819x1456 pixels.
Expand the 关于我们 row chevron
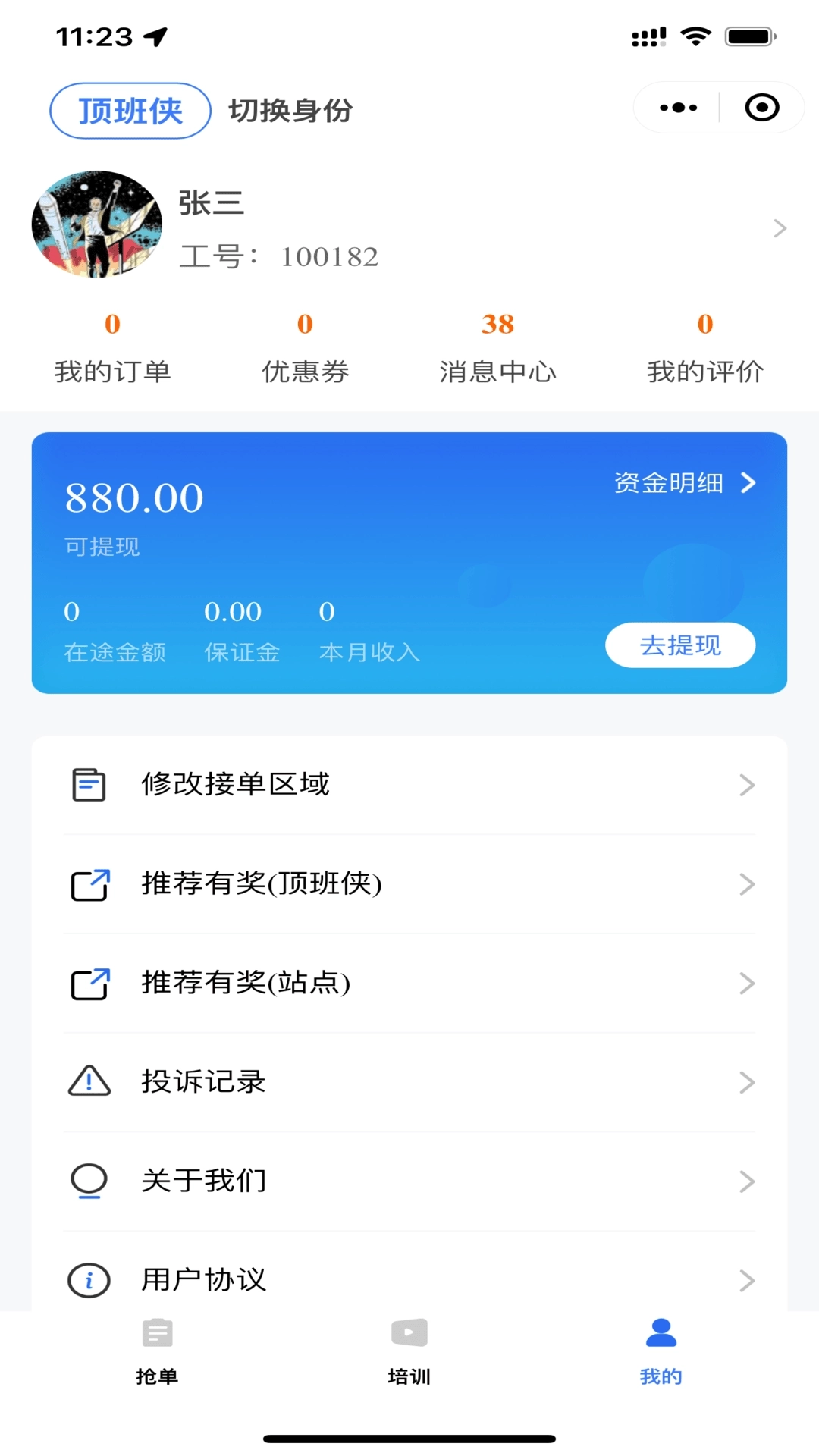point(748,1181)
